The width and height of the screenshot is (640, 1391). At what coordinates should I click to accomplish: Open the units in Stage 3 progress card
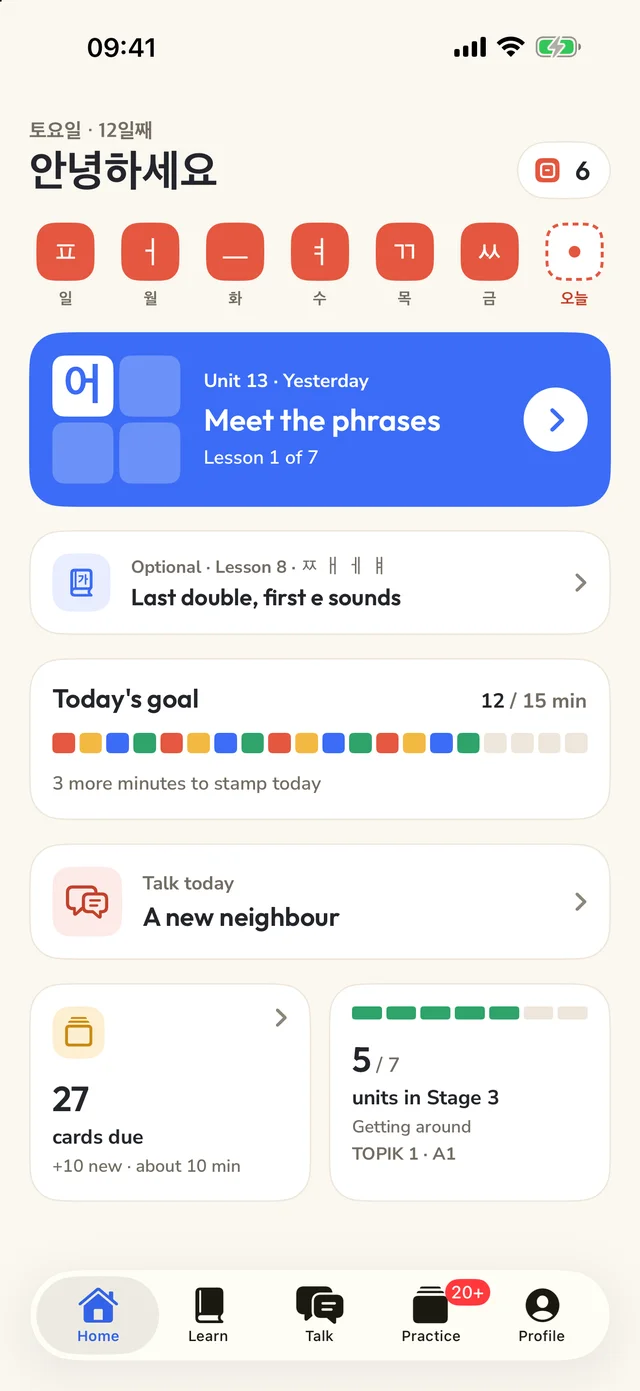click(470, 1092)
